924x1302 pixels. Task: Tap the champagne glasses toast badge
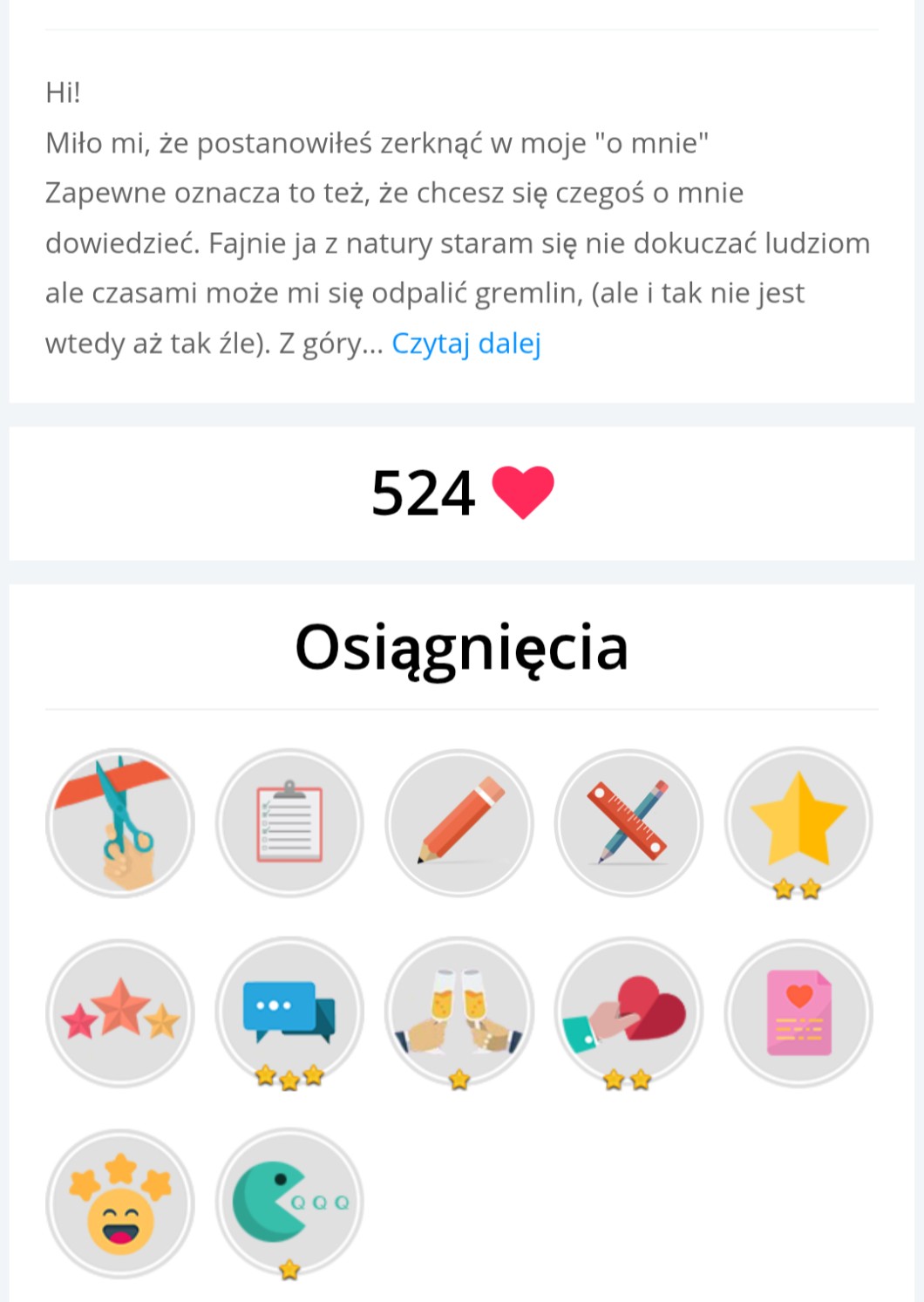click(x=459, y=1012)
